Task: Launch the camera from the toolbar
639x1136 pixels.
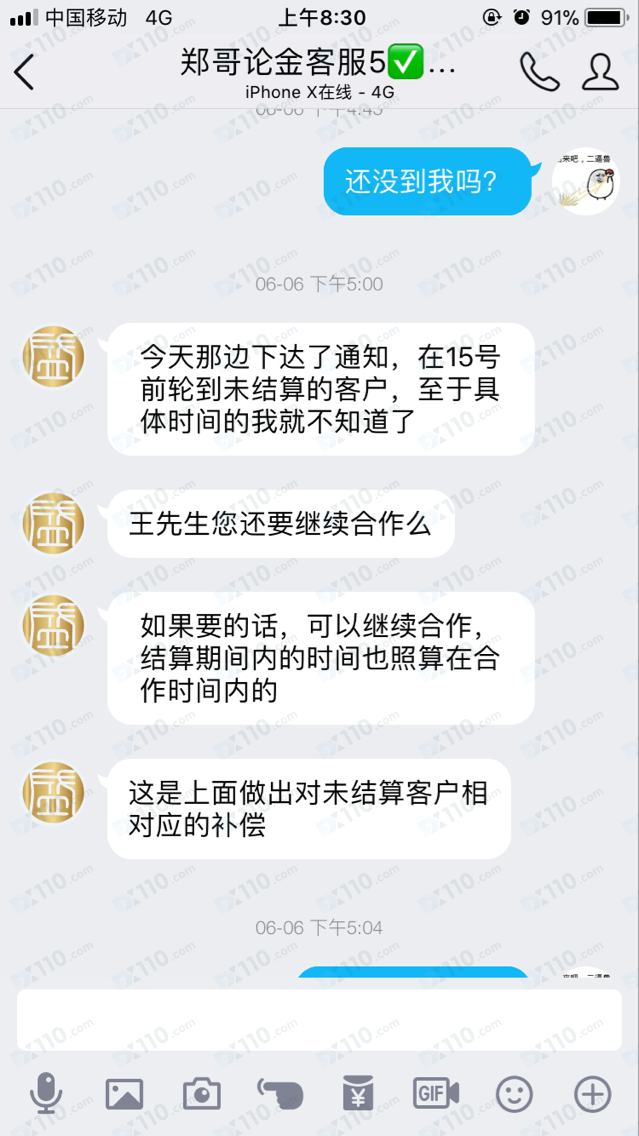Action: (x=201, y=1094)
